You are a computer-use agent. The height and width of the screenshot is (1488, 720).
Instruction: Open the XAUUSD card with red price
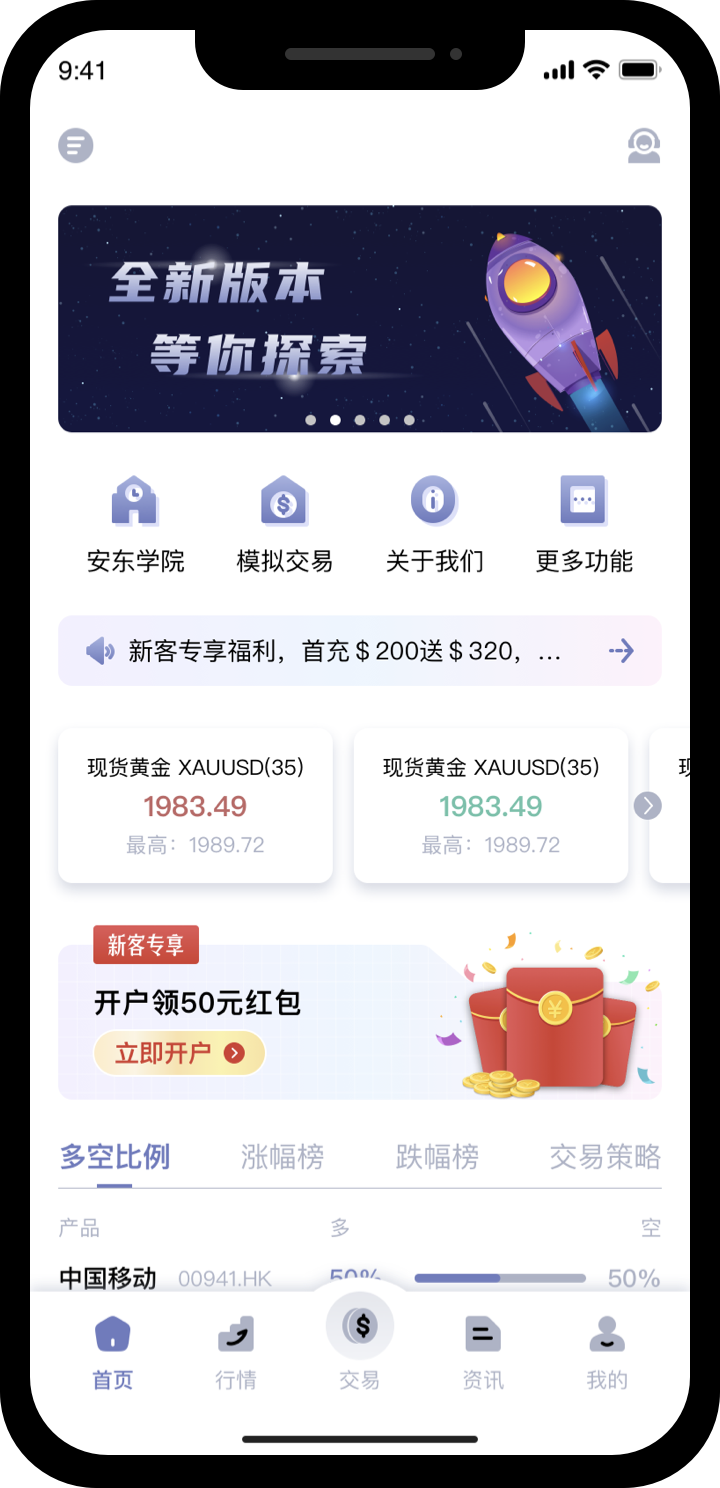[196, 806]
